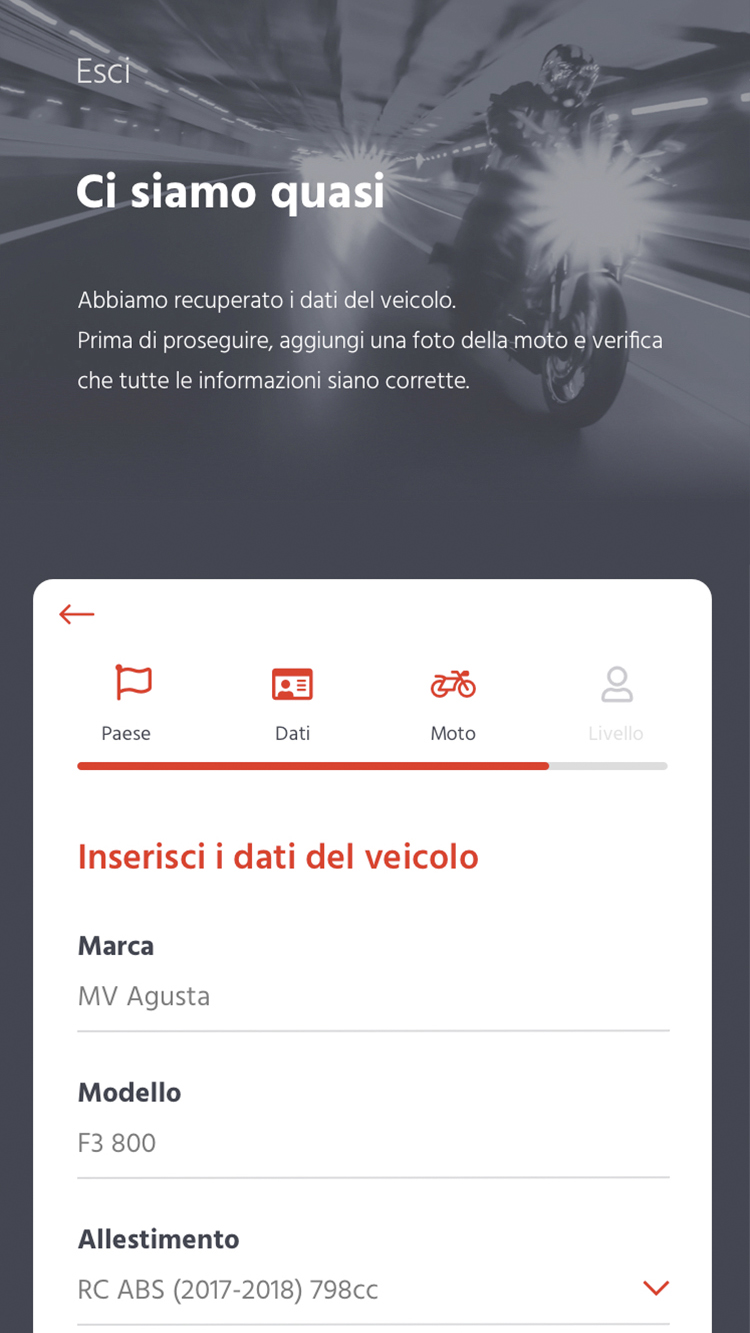Click the Paese flag to revisit country step
This screenshot has height=1333, width=750.
[133, 683]
